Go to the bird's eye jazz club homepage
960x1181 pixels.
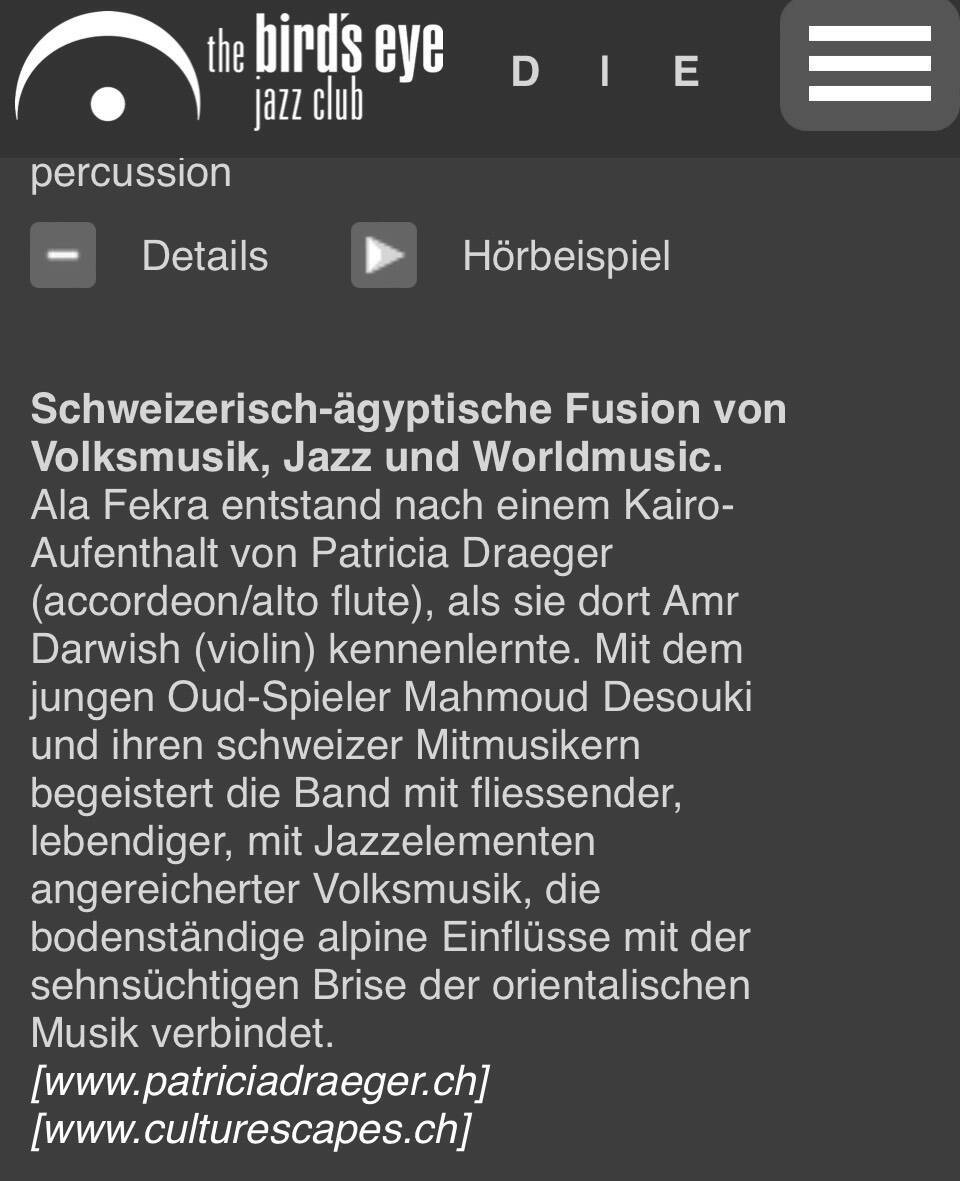[x=230, y=70]
